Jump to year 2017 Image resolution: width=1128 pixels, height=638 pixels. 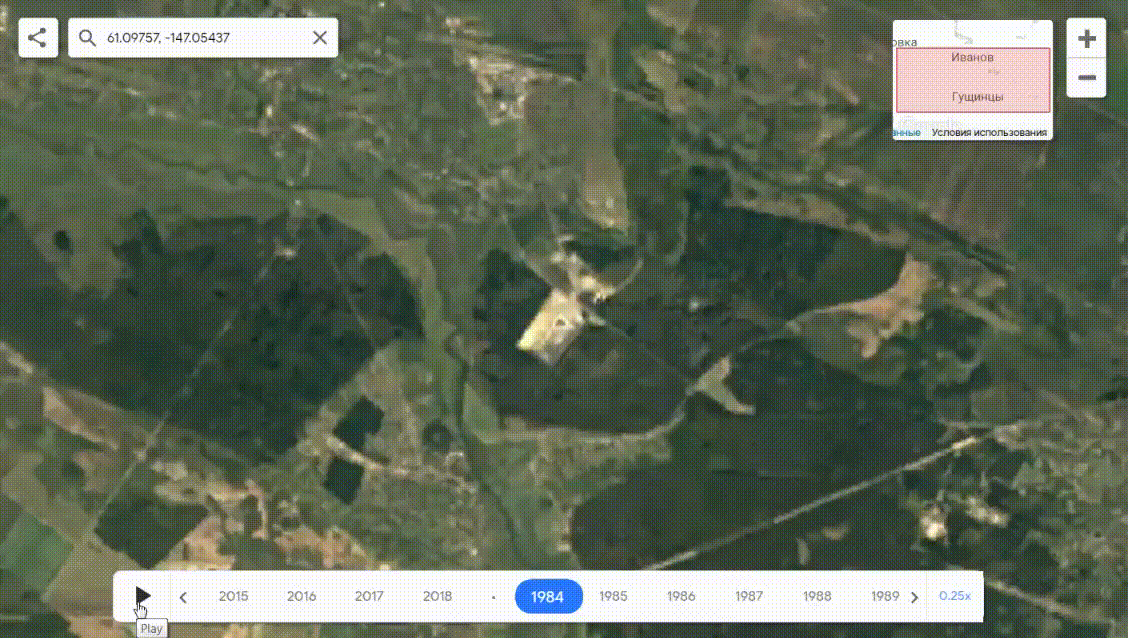click(x=369, y=597)
